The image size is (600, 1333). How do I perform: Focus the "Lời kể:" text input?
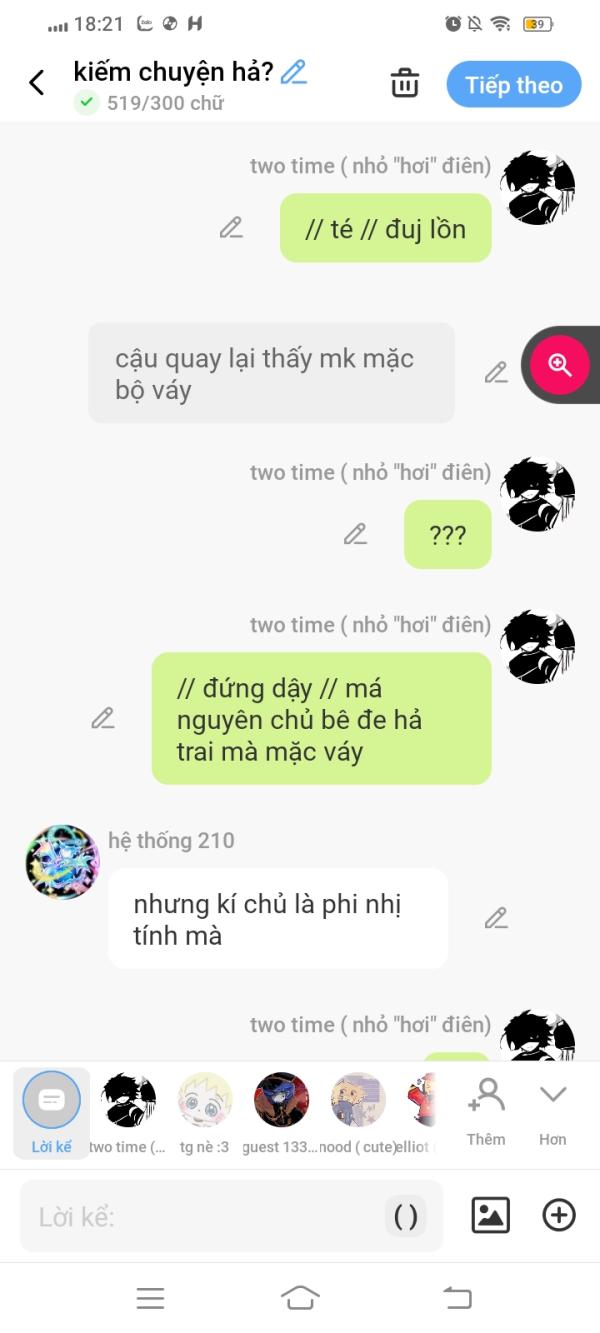tap(200, 1217)
